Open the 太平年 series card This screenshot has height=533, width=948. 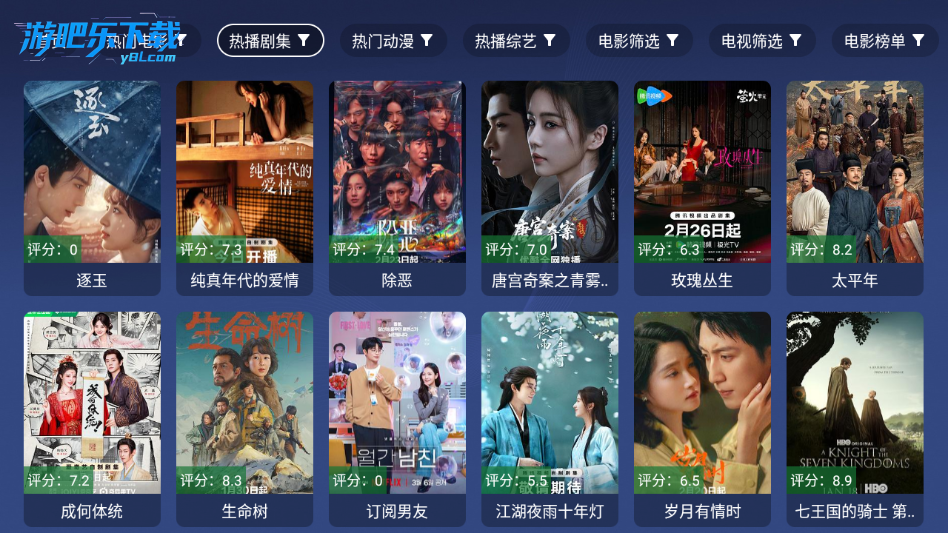(x=855, y=185)
